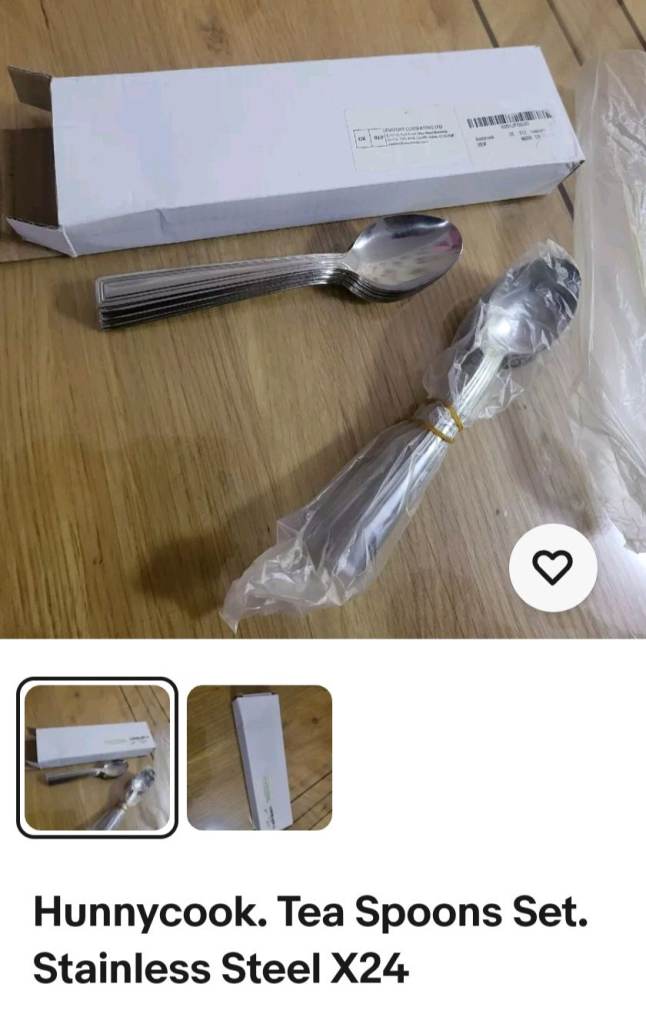Open the main spoon listing photo
Viewport: 646px width, 1024px height.
300,320
